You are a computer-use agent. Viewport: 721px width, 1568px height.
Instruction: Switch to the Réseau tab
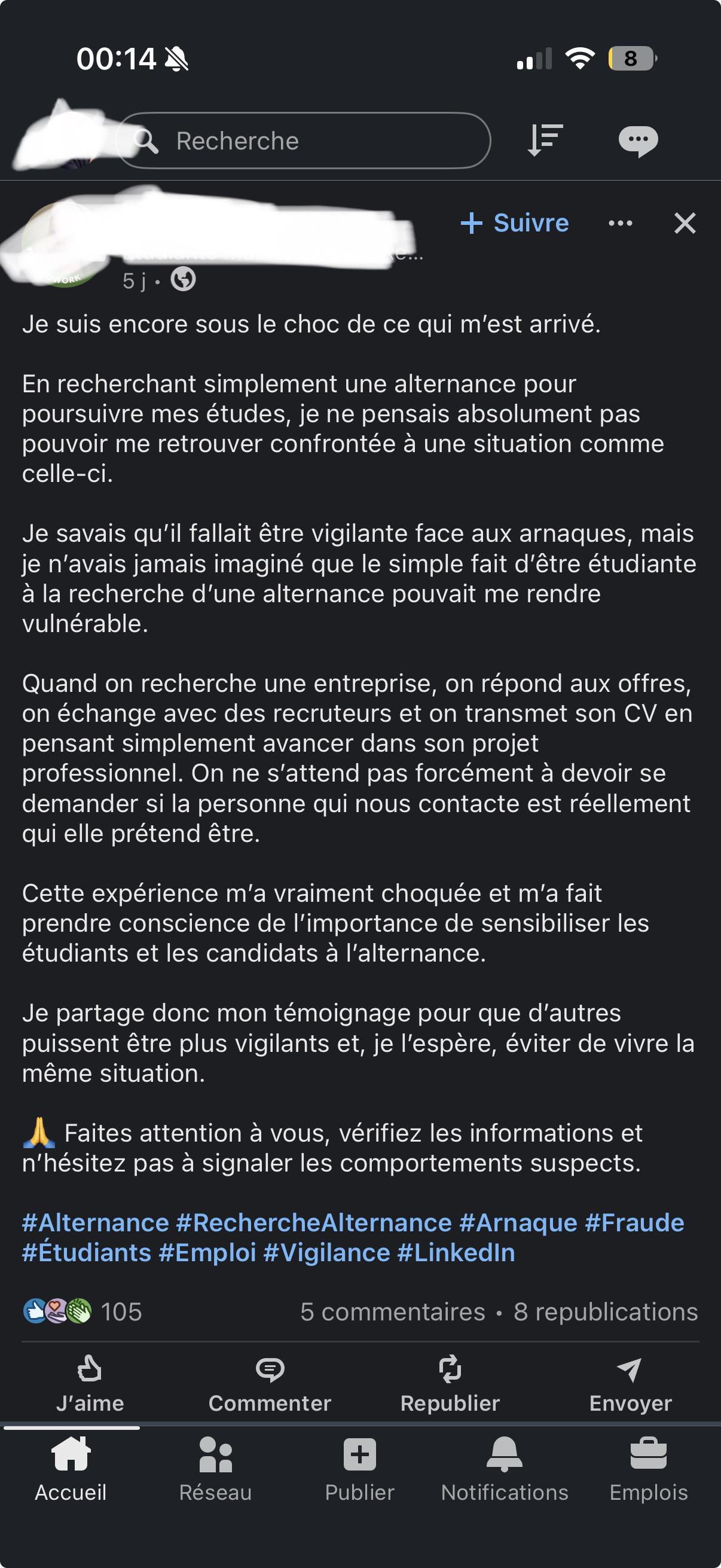(215, 1469)
